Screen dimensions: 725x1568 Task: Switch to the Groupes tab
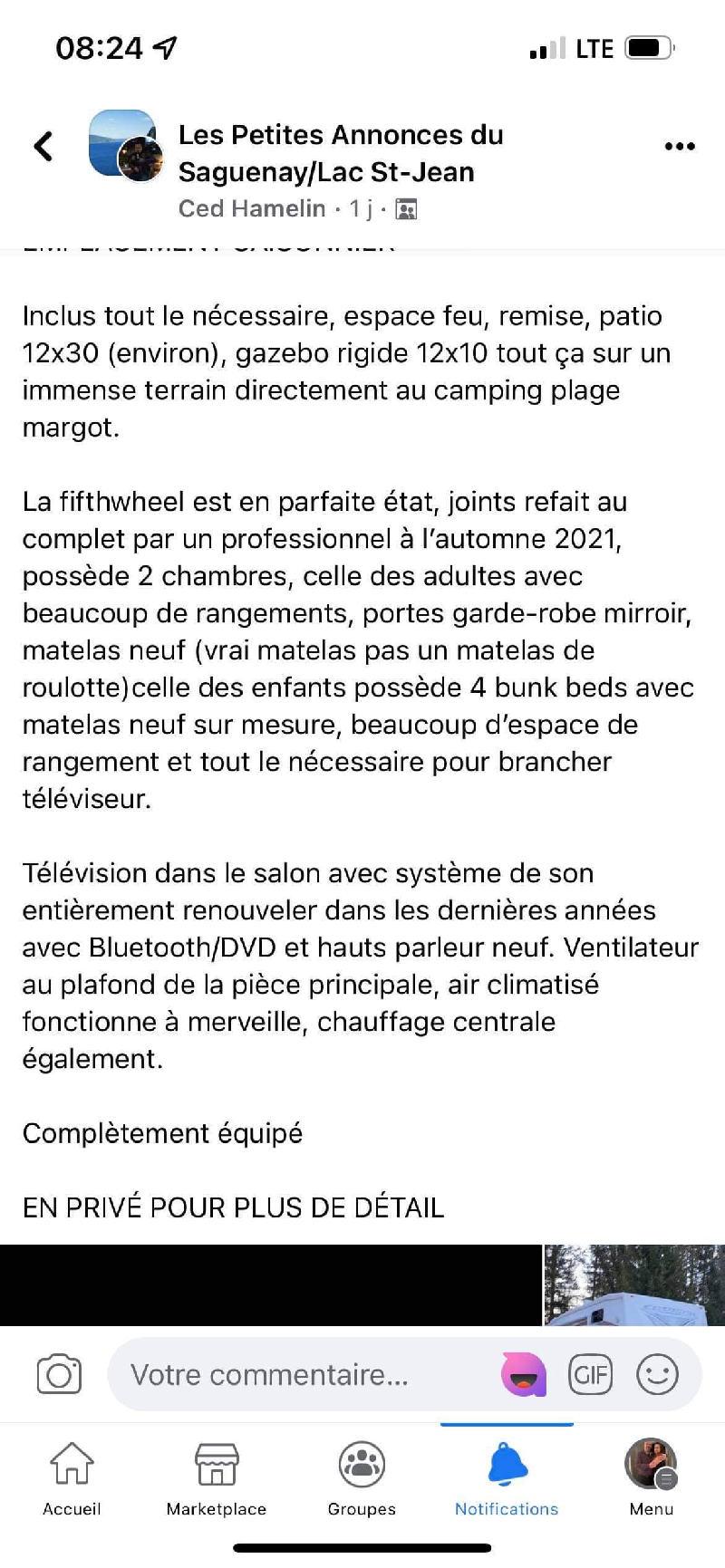click(362, 1478)
